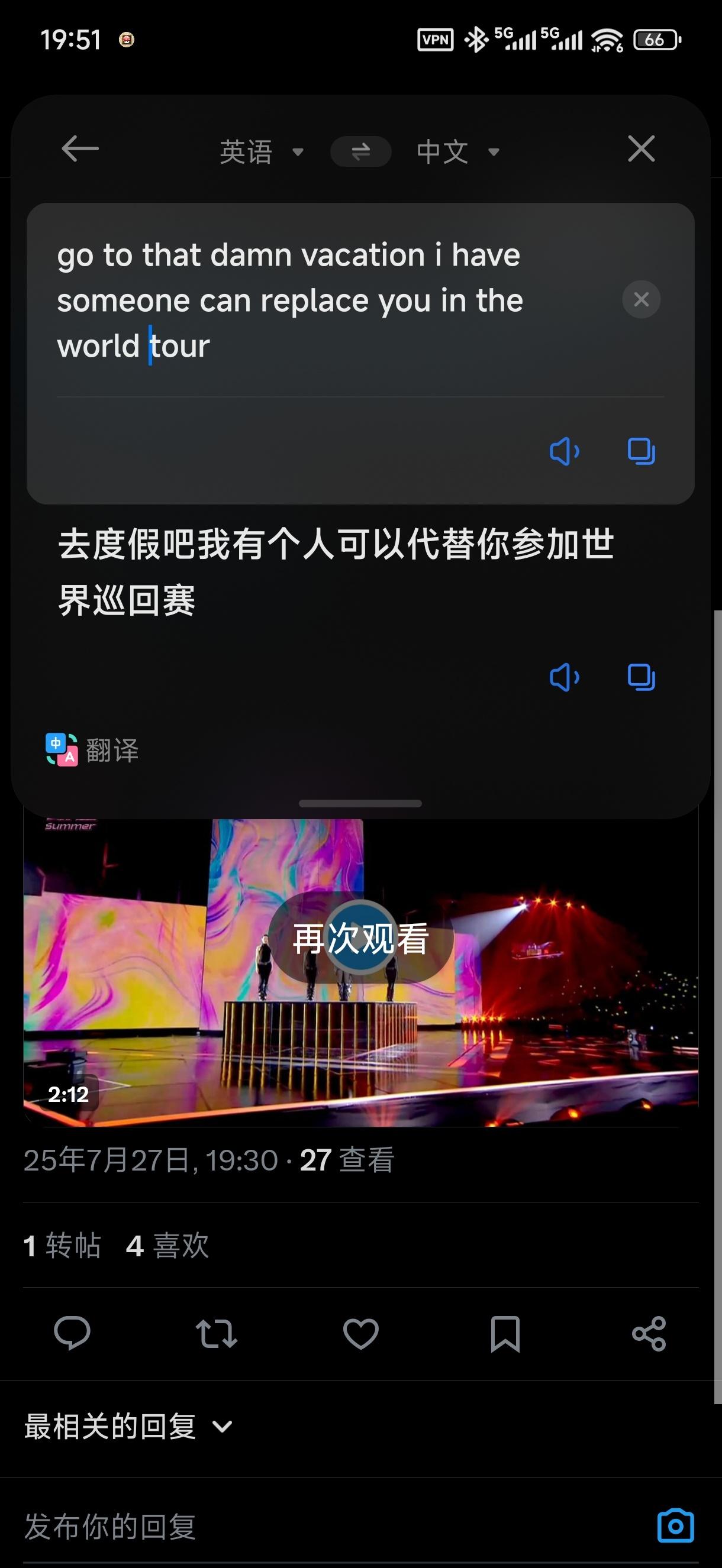The height and width of the screenshot is (1568, 722).
Task: Listen to the Chinese translation
Action: point(564,677)
